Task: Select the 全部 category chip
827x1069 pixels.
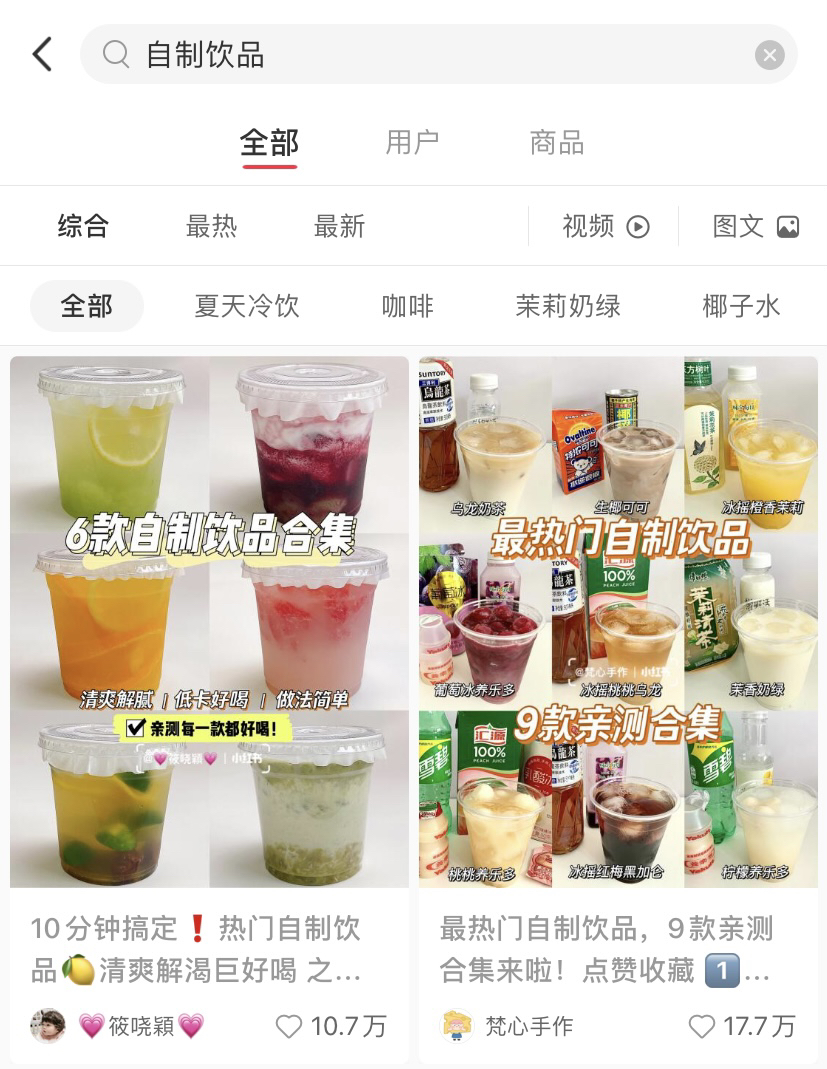Action: pos(87,306)
